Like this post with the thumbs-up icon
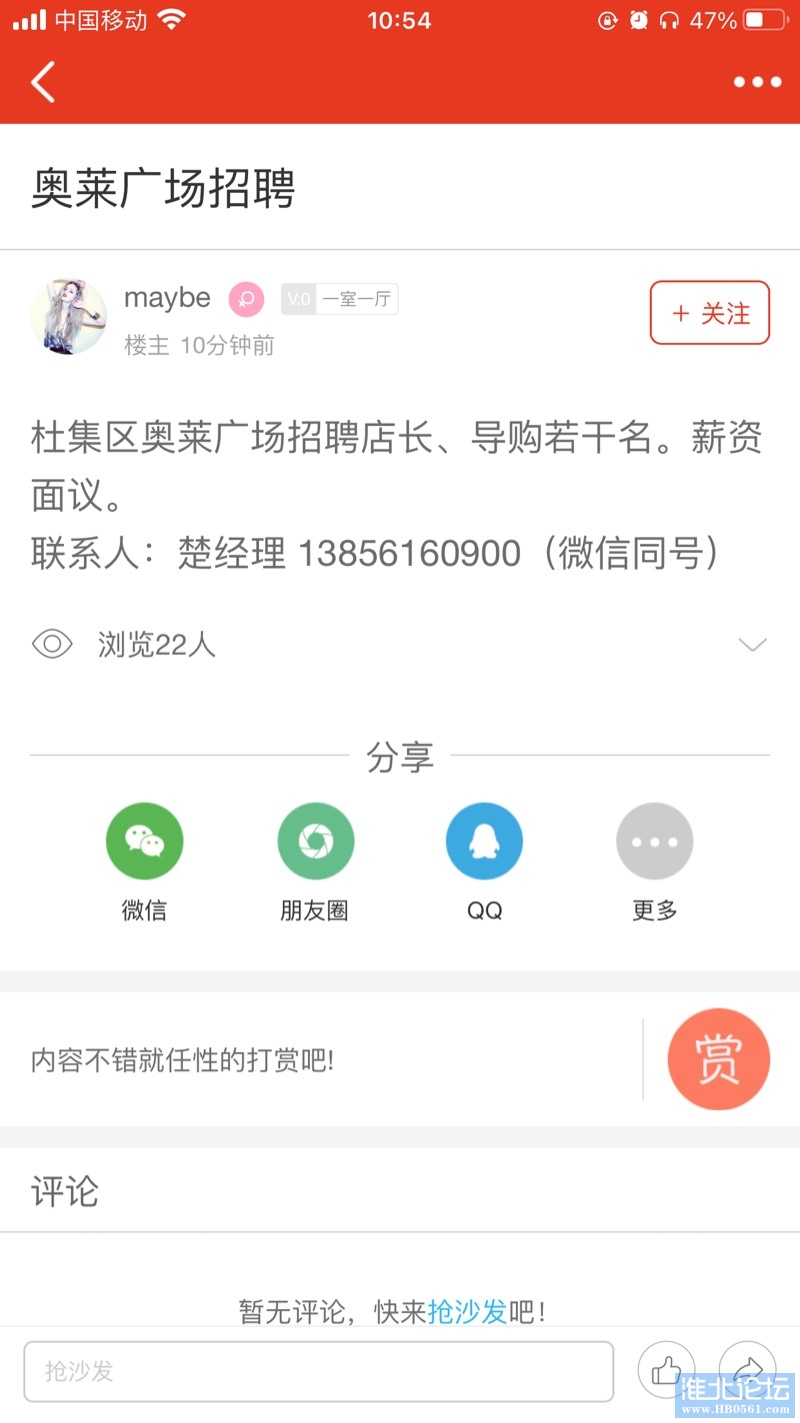 666,1370
